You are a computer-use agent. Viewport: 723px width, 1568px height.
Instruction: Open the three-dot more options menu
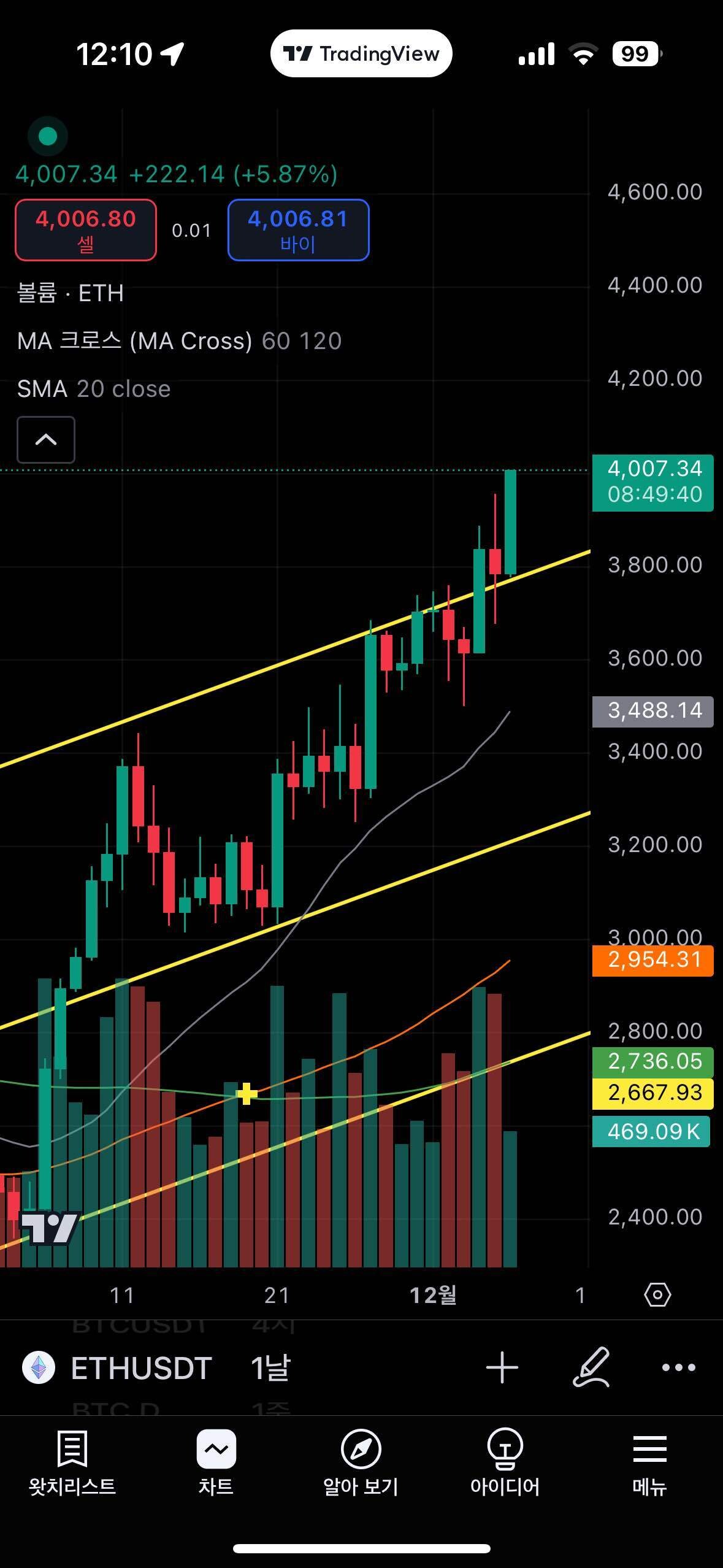679,1368
